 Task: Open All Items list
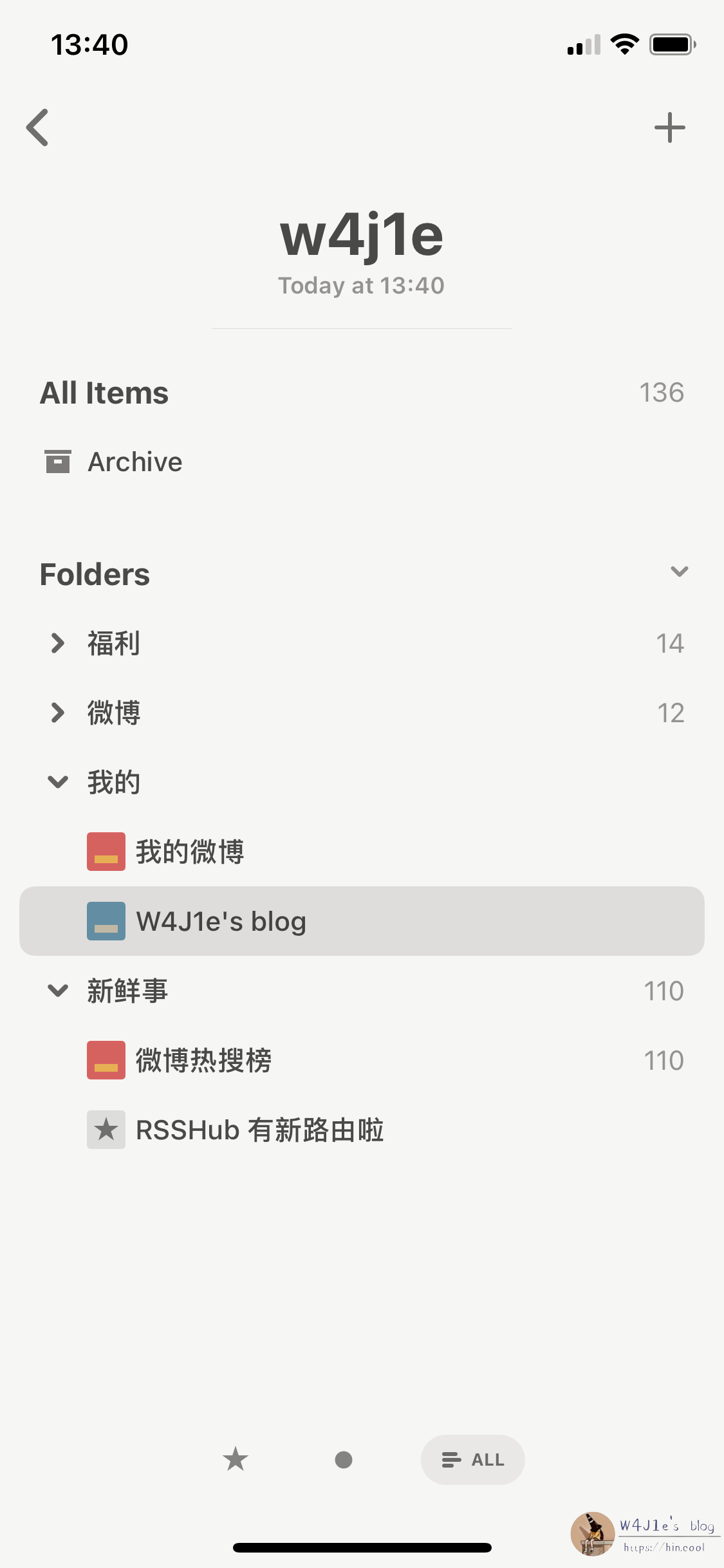[x=104, y=393]
